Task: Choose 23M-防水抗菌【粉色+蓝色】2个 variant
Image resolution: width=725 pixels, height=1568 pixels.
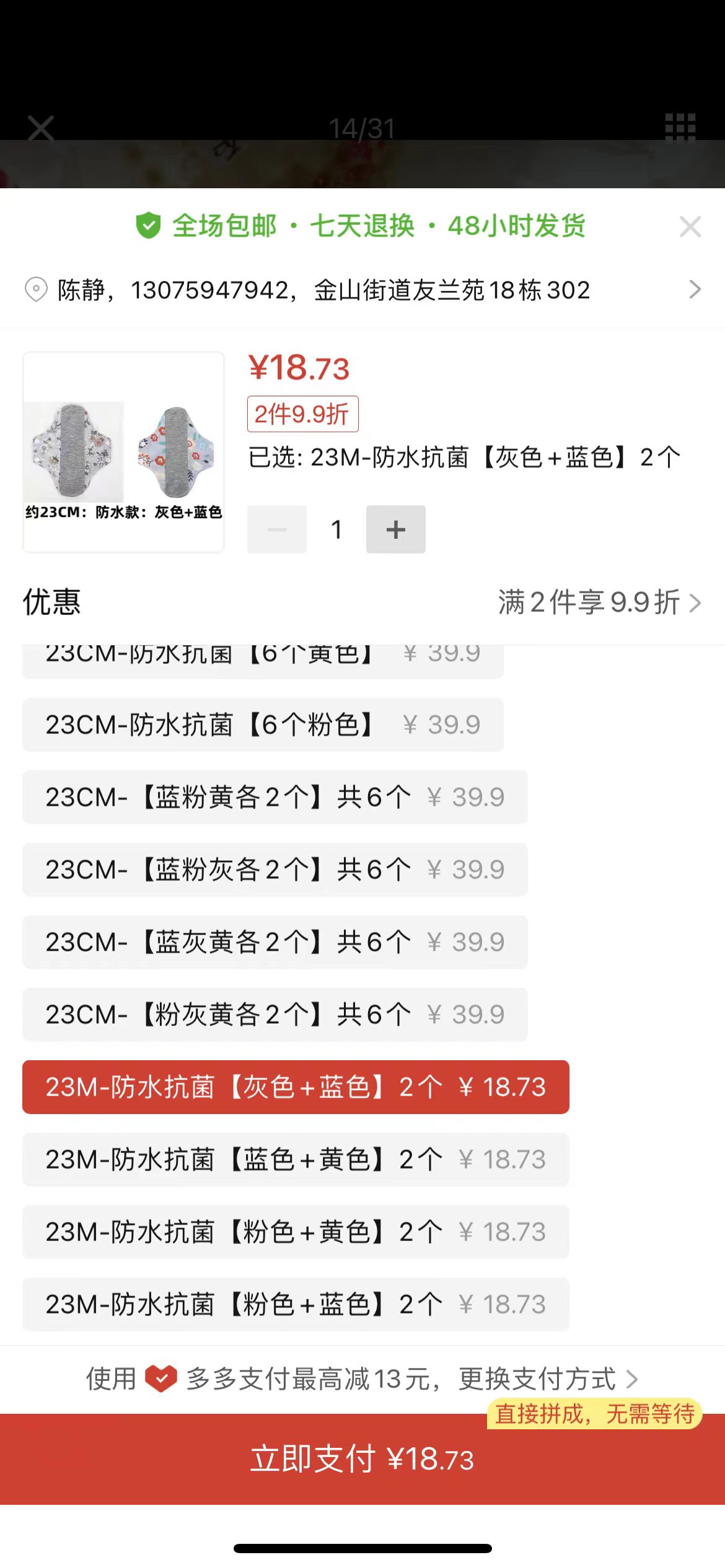Action: click(x=296, y=1304)
